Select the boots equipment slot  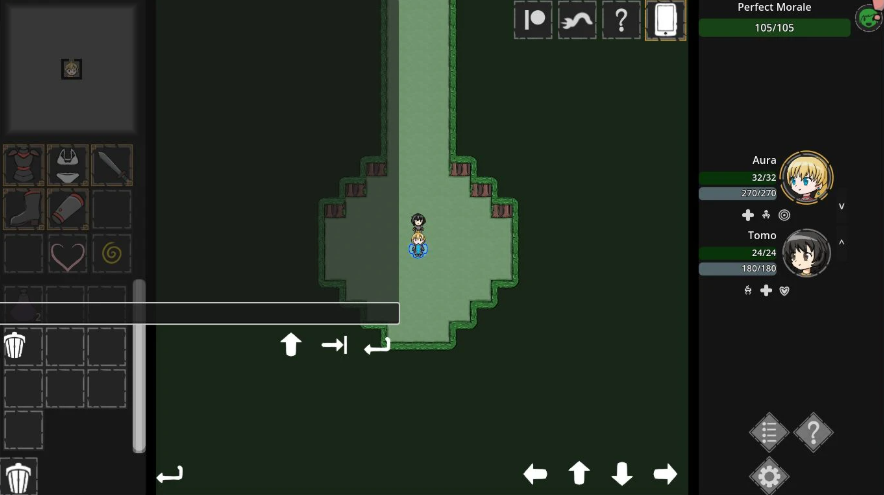[x=23, y=210]
